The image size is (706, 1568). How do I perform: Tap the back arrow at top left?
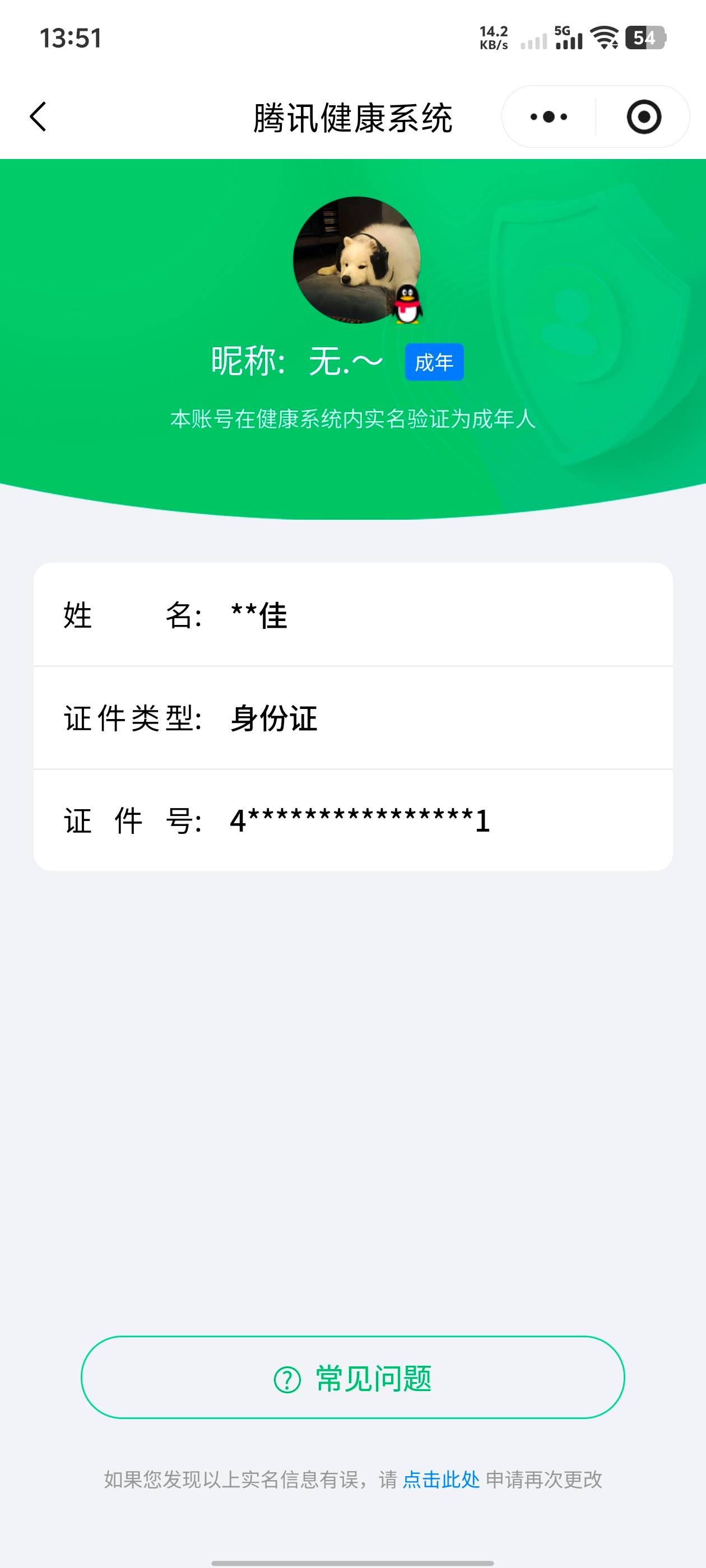pyautogui.click(x=38, y=117)
